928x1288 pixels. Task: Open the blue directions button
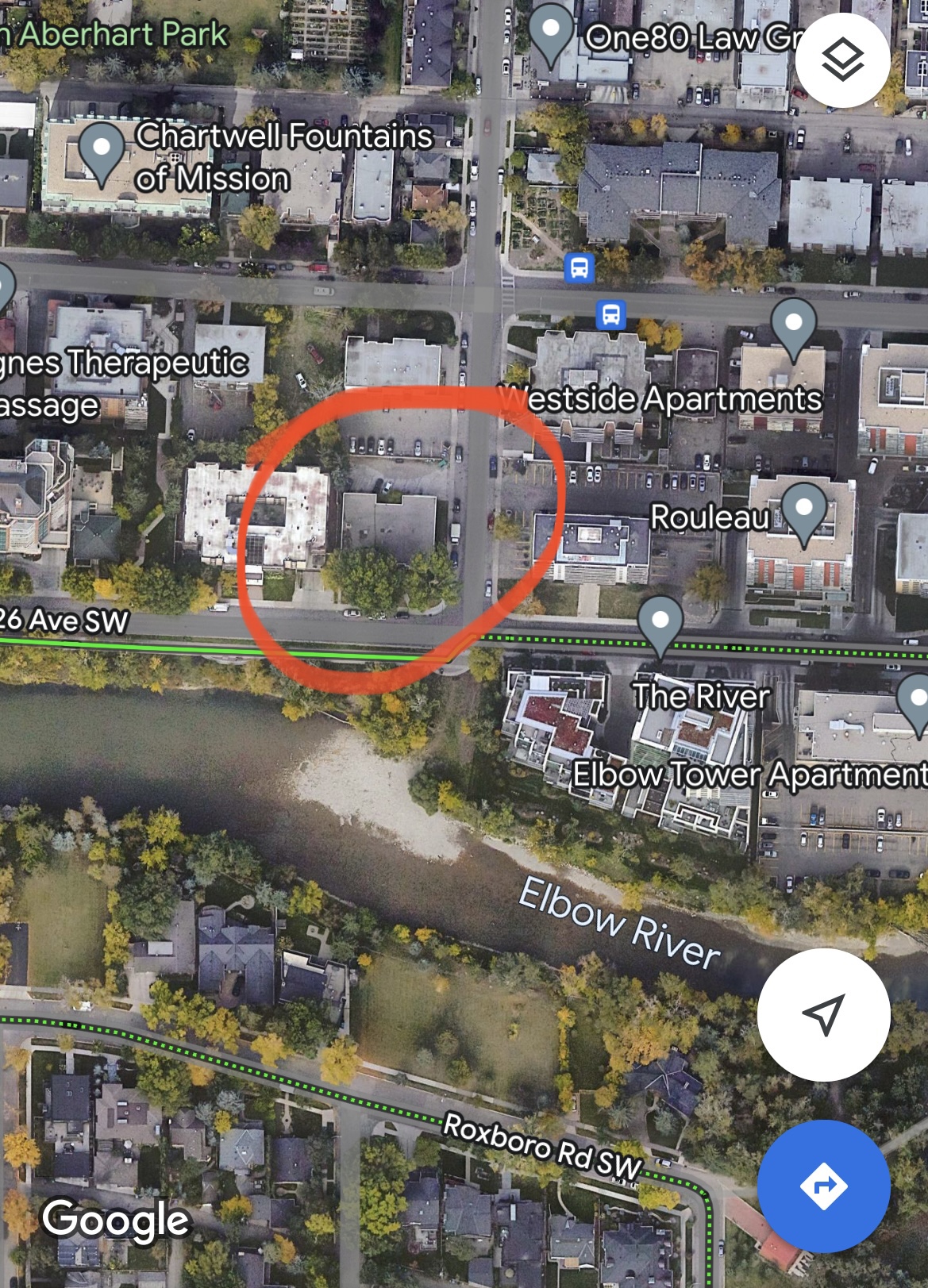tap(823, 1186)
